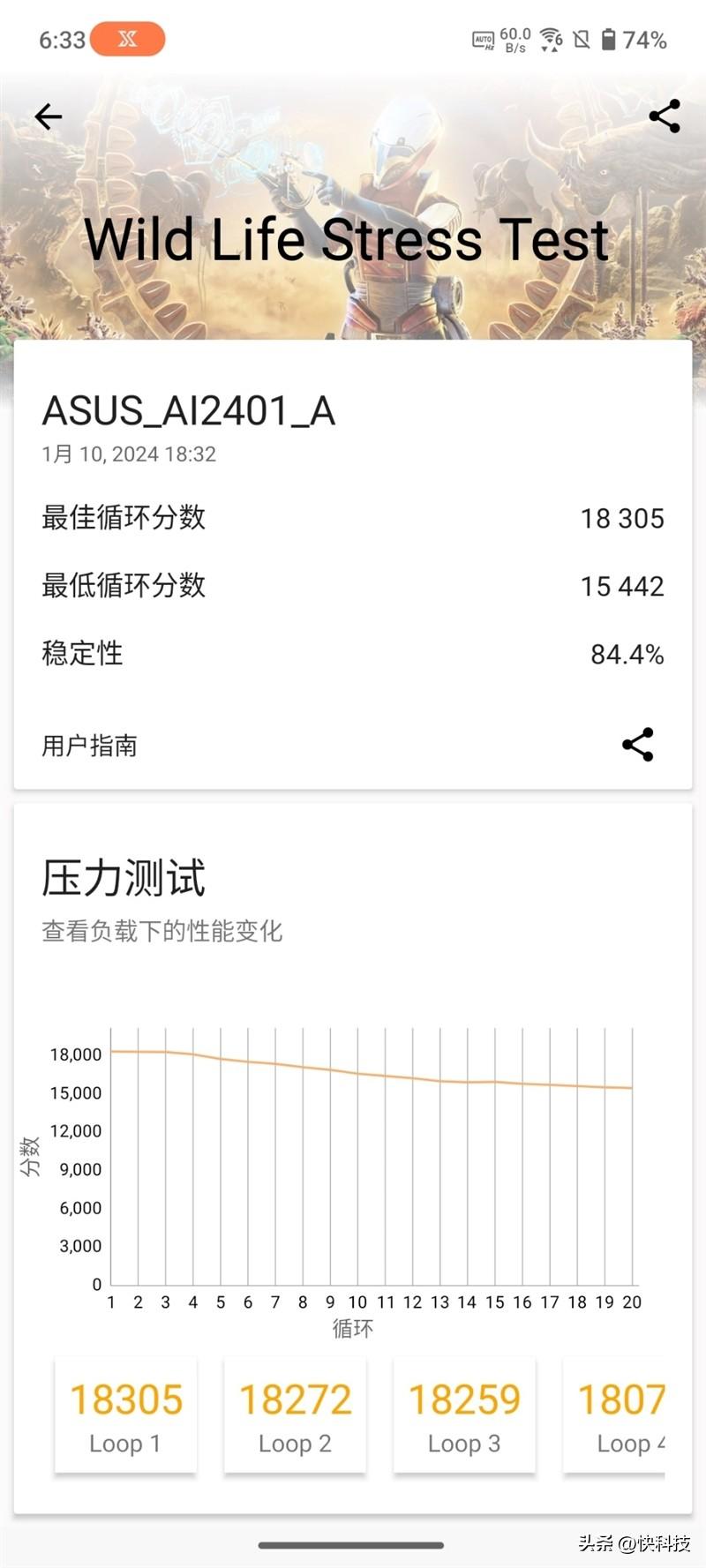Image resolution: width=706 pixels, height=1568 pixels.
Task: Tap share icon in the result card
Action: coord(637,745)
